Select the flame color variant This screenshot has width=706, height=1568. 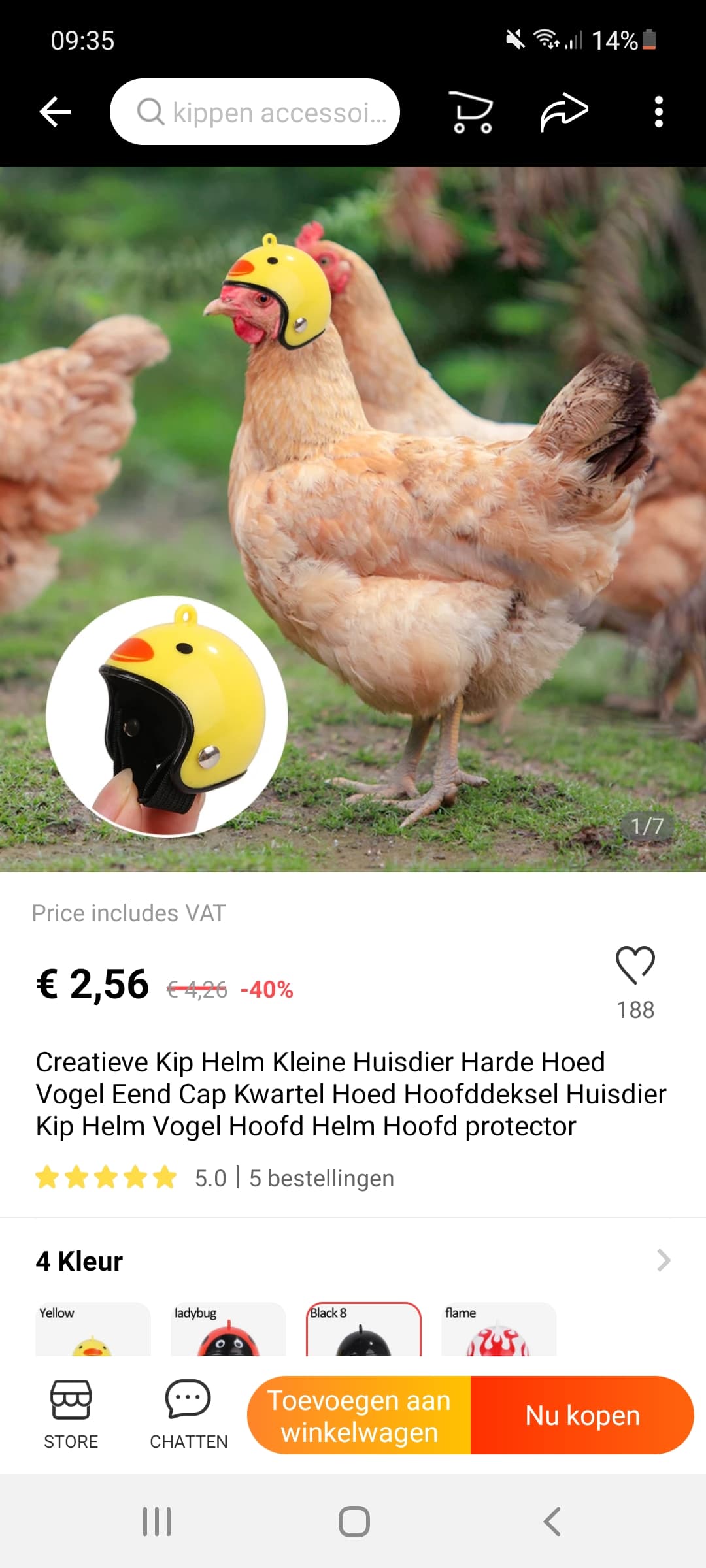click(499, 1329)
